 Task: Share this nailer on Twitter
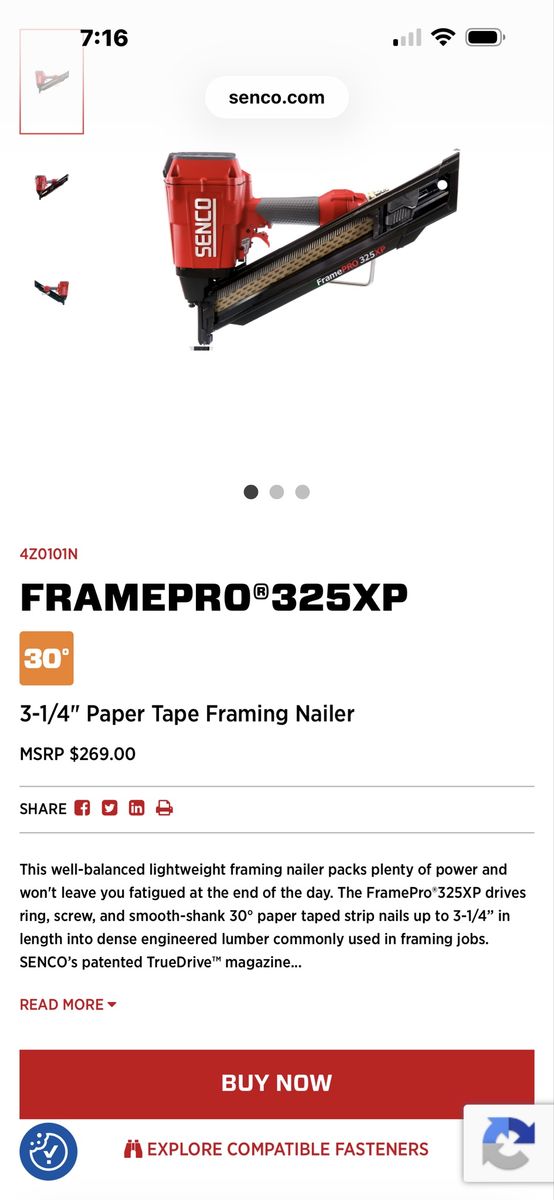click(x=110, y=808)
